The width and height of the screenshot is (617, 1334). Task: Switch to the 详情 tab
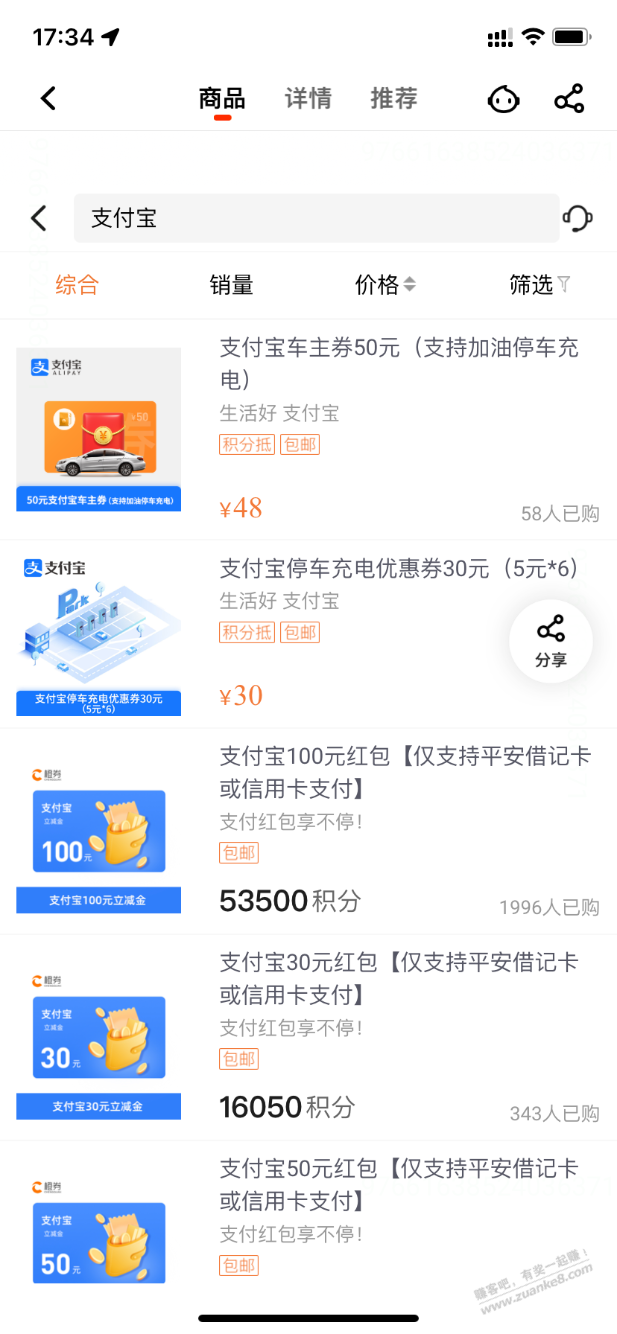point(308,99)
